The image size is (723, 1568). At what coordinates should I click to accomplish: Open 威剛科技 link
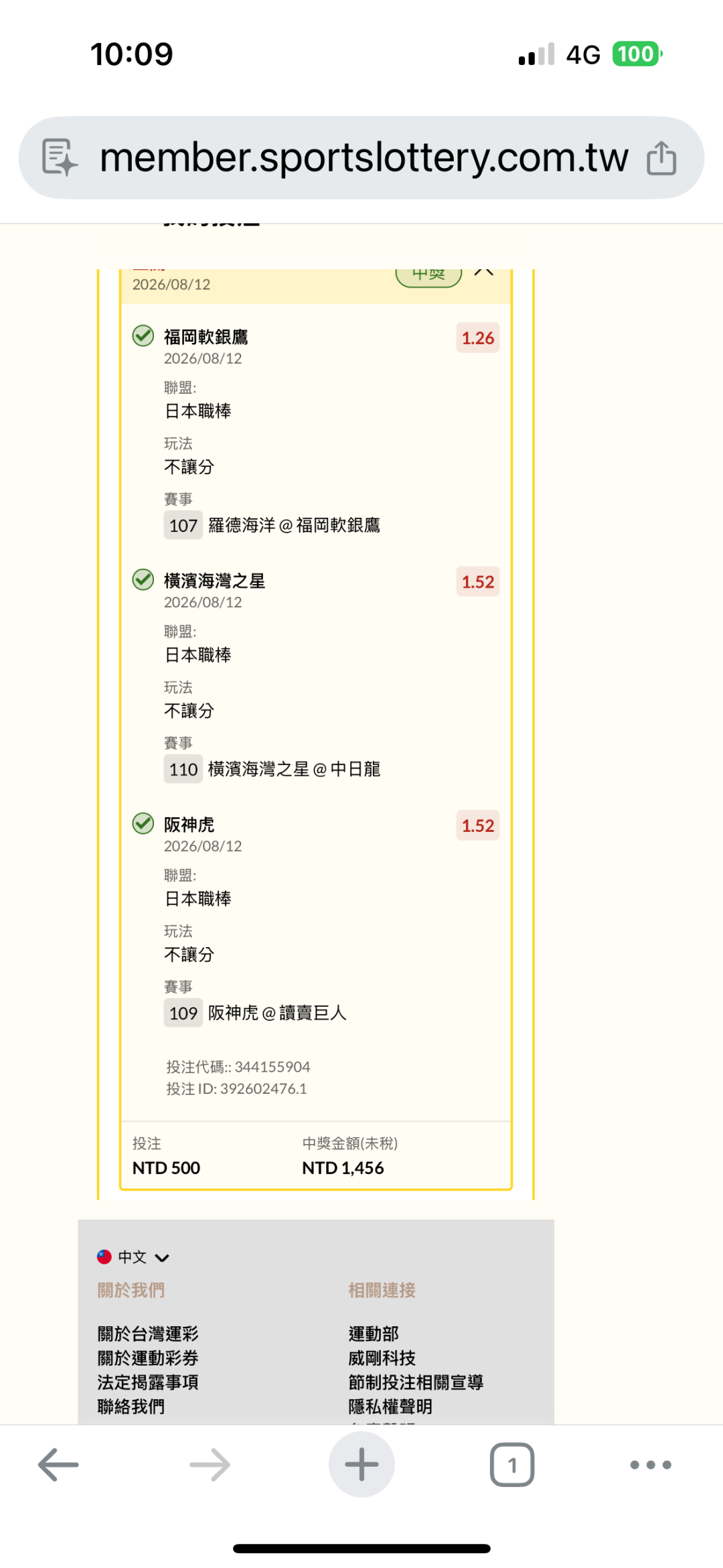click(382, 1358)
